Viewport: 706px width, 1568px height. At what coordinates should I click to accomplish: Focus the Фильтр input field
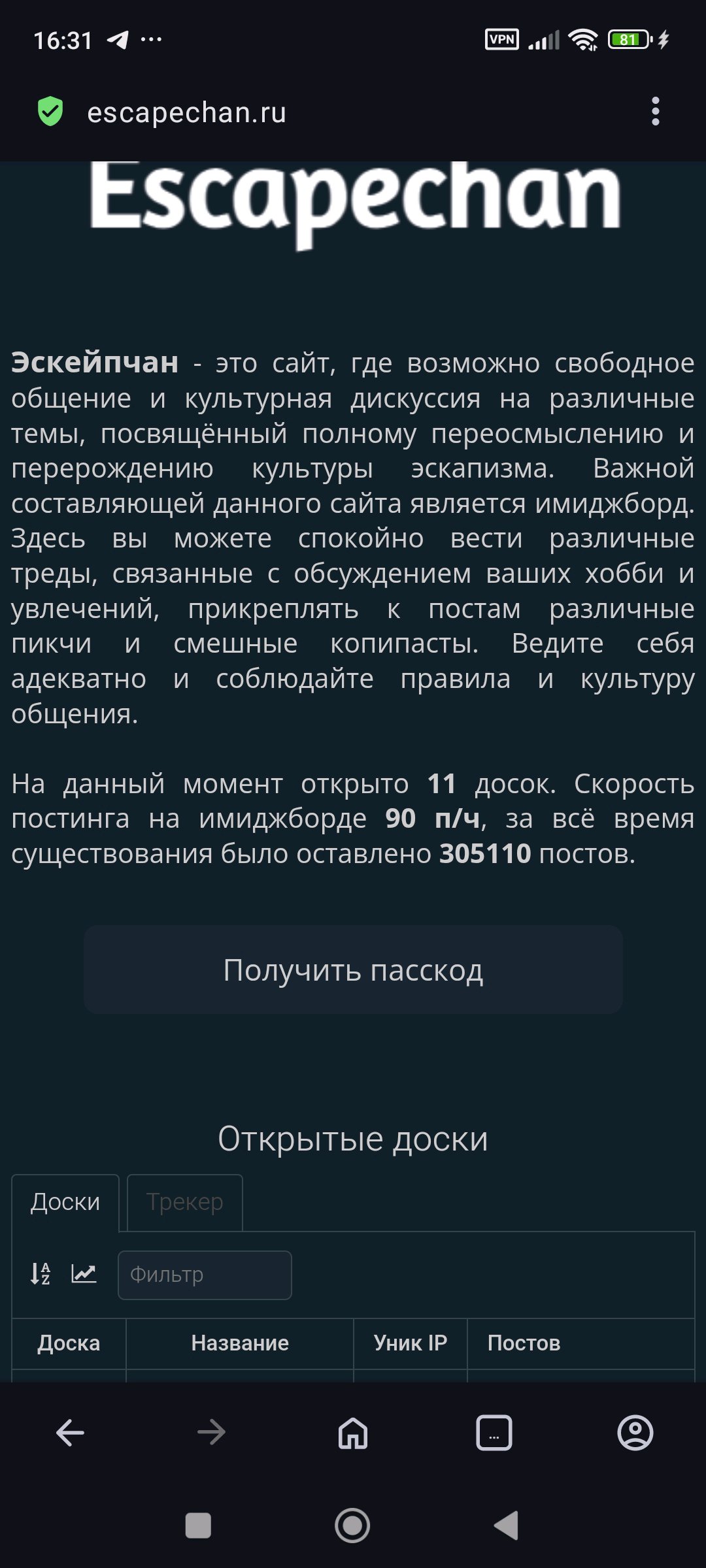[x=205, y=1275]
